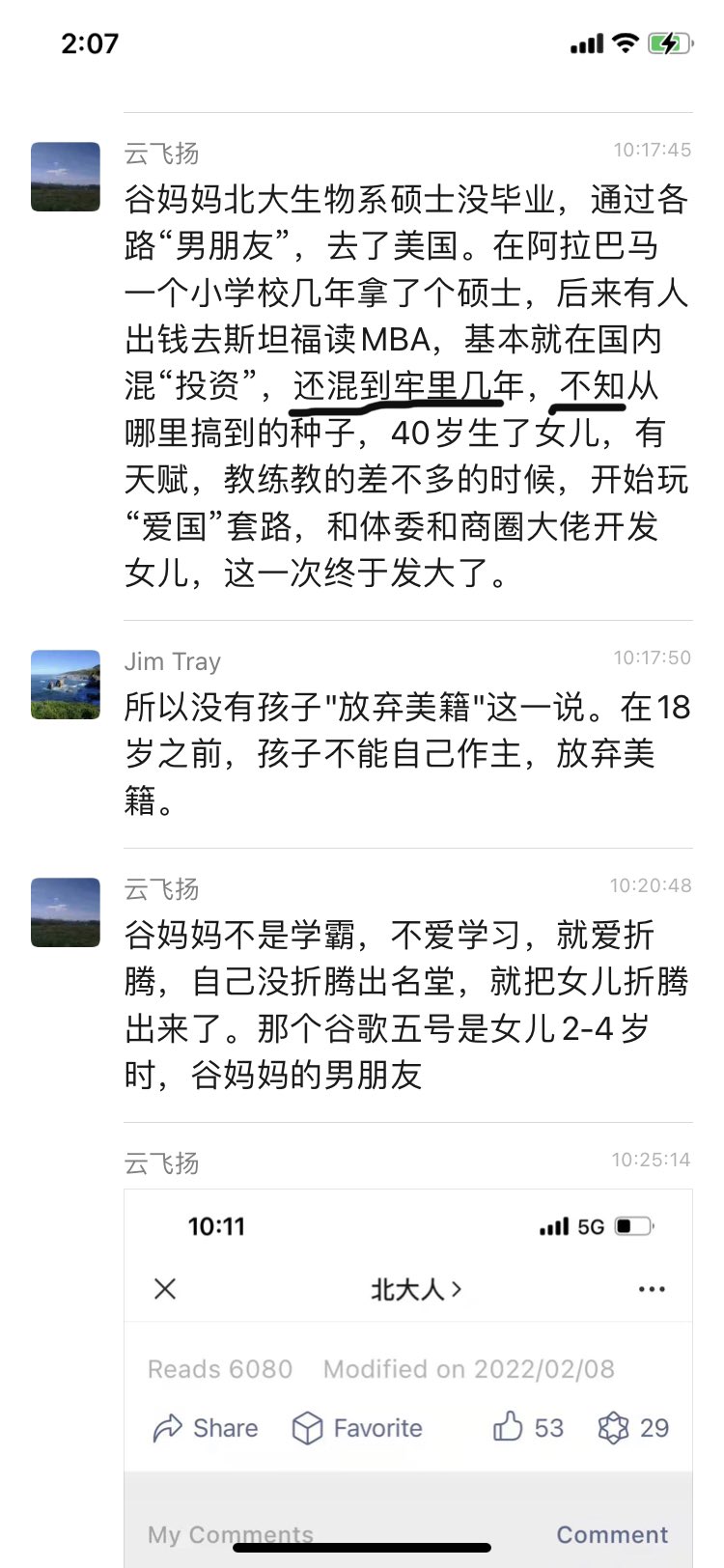724x1568 pixels.
Task: Open Jim Tray's profile avatar
Action: pos(66,685)
